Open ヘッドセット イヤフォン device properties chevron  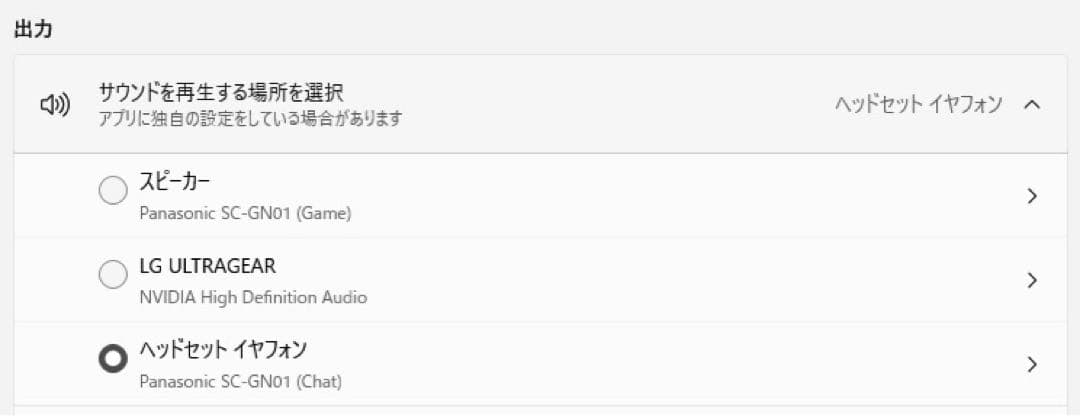1032,365
